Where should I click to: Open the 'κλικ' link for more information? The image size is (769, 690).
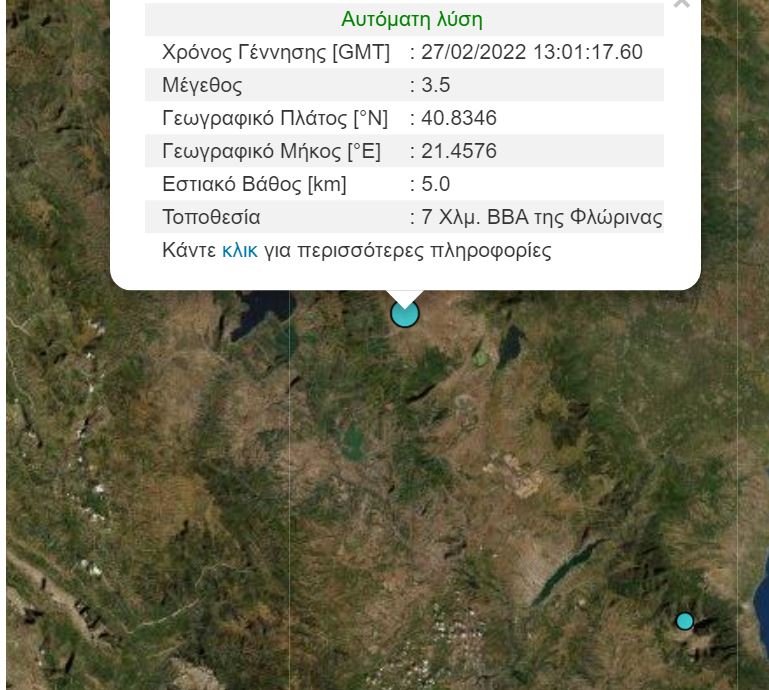239,250
